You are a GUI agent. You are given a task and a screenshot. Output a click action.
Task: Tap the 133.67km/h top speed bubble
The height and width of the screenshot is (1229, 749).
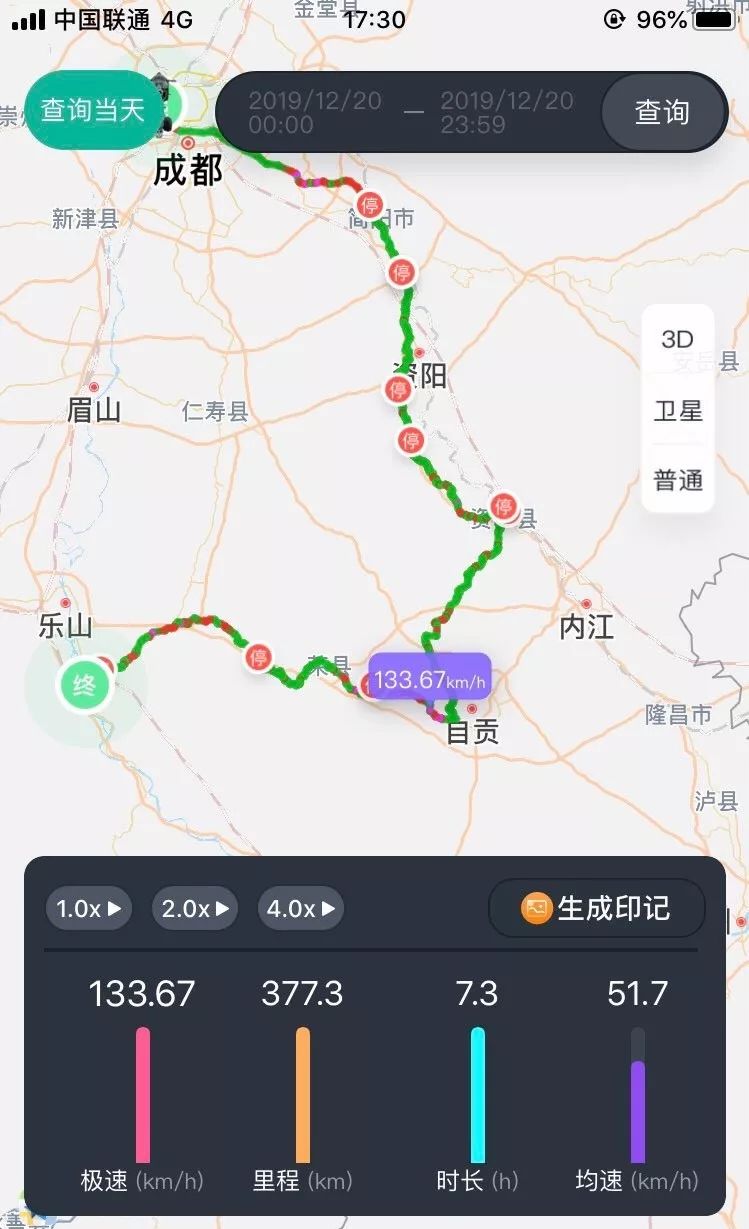[x=429, y=678]
